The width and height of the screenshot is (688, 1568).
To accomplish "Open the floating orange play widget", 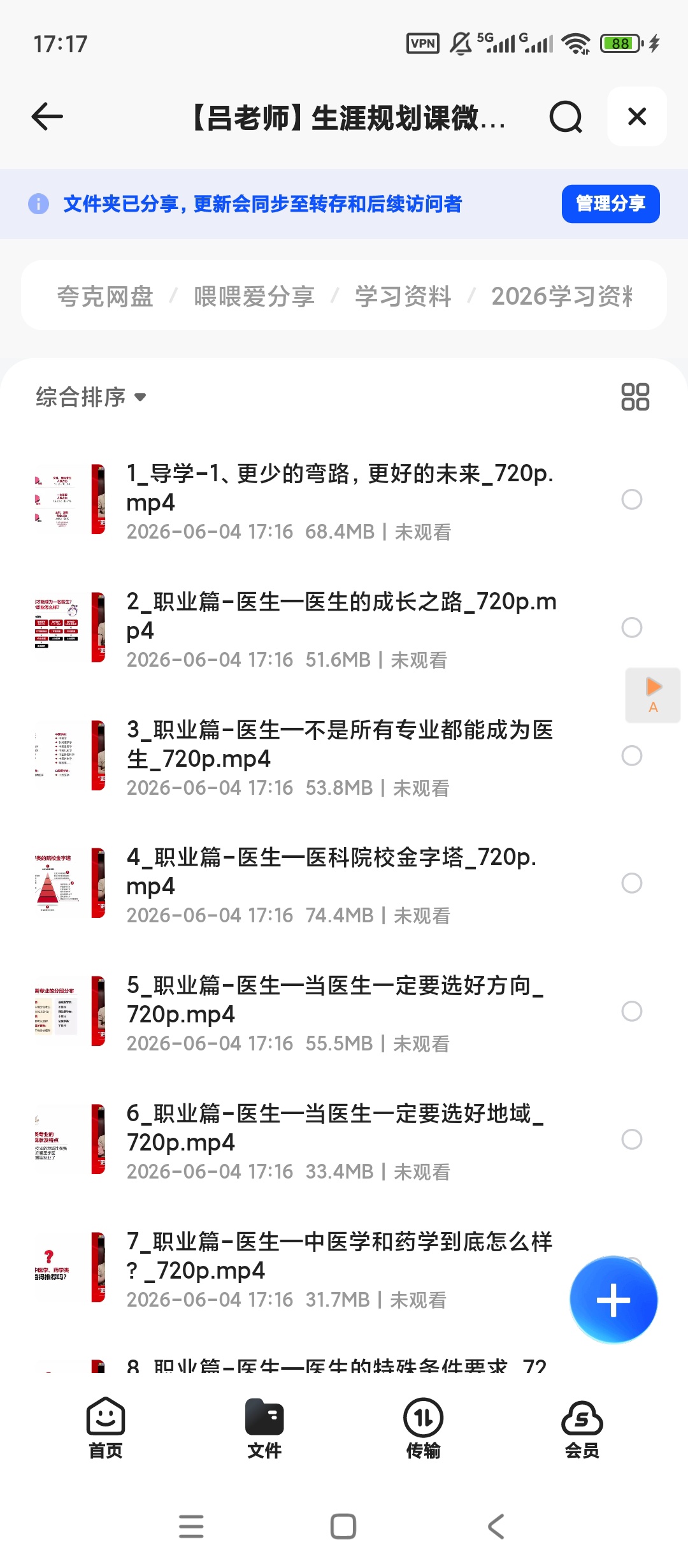I will [x=653, y=695].
